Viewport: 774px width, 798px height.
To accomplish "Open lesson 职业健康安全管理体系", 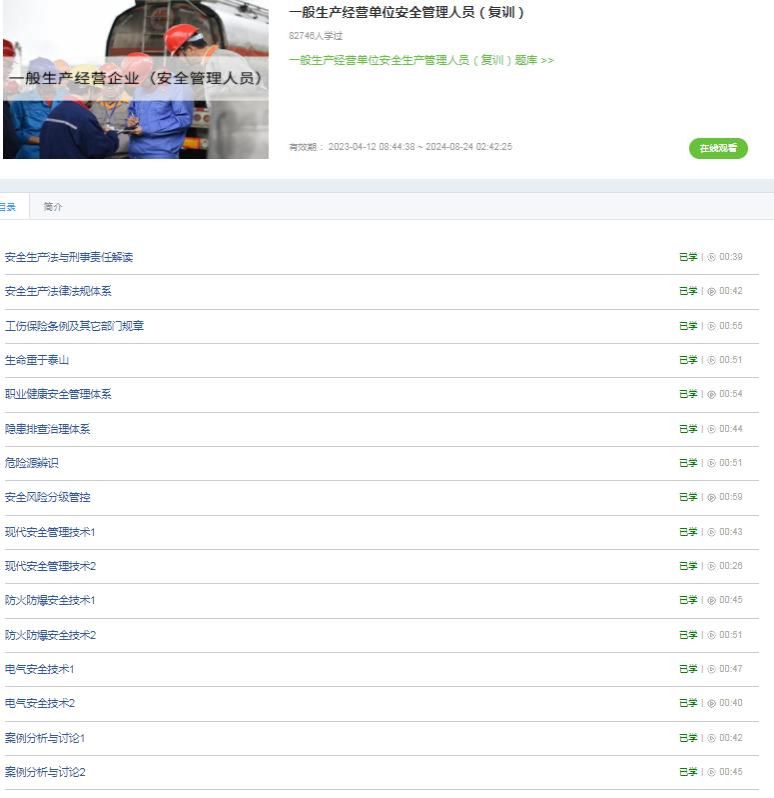I will point(58,394).
